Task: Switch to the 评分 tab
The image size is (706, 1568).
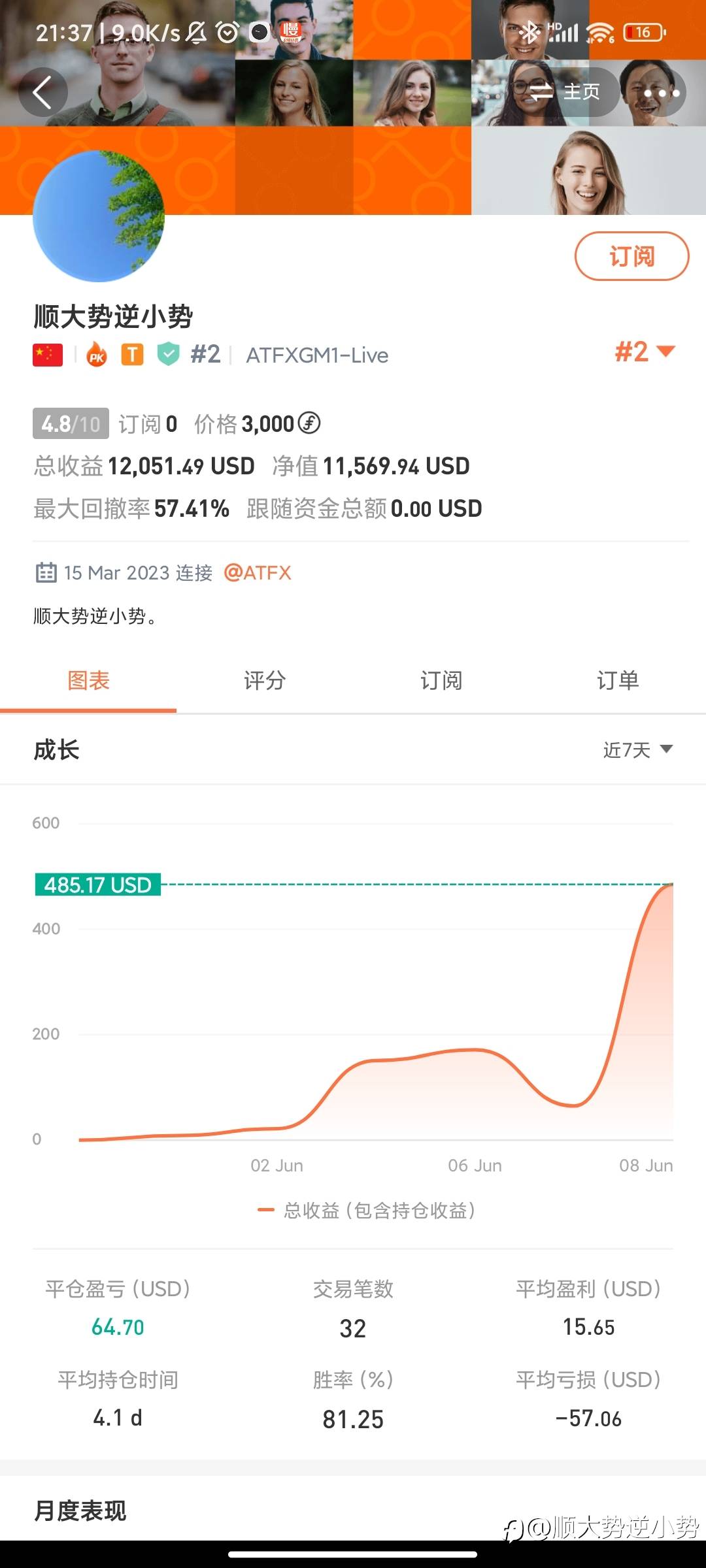Action: 265,681
